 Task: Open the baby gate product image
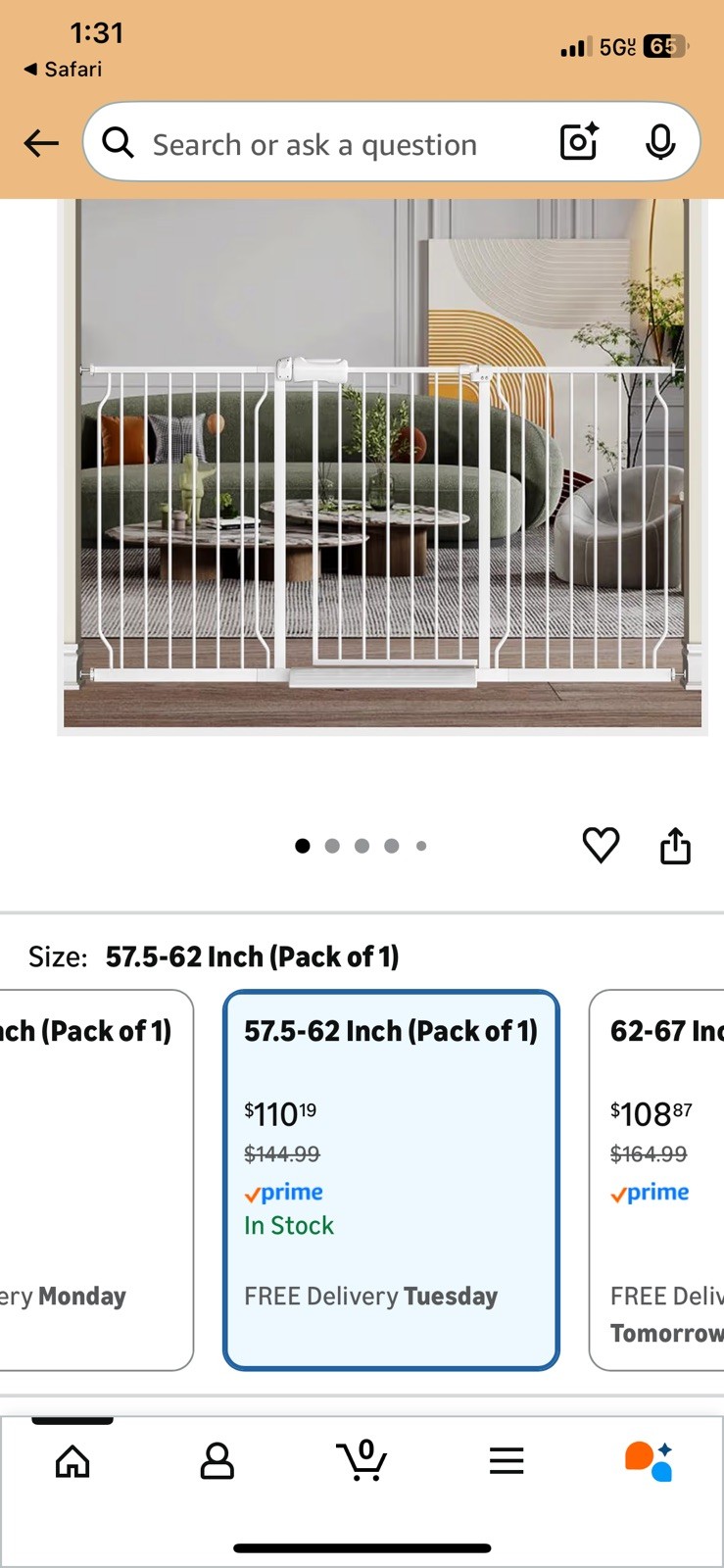[382, 465]
